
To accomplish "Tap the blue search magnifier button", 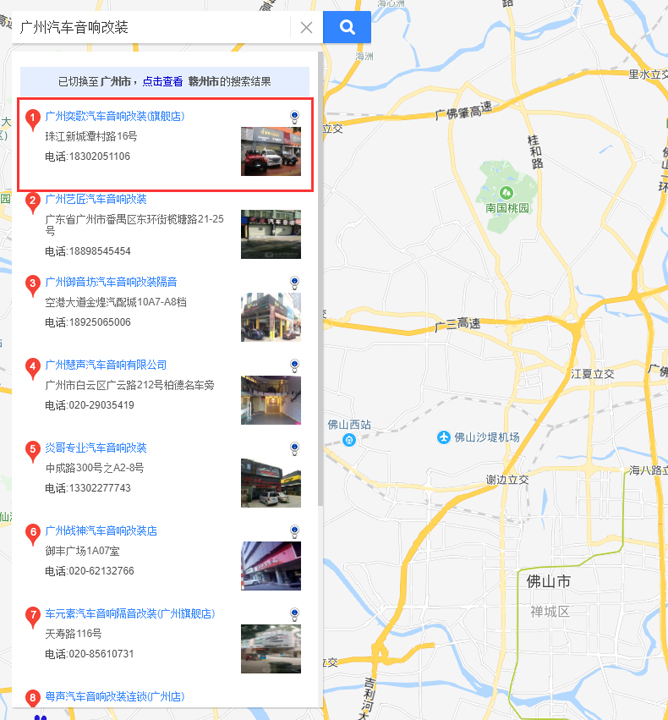I will pyautogui.click(x=347, y=28).
